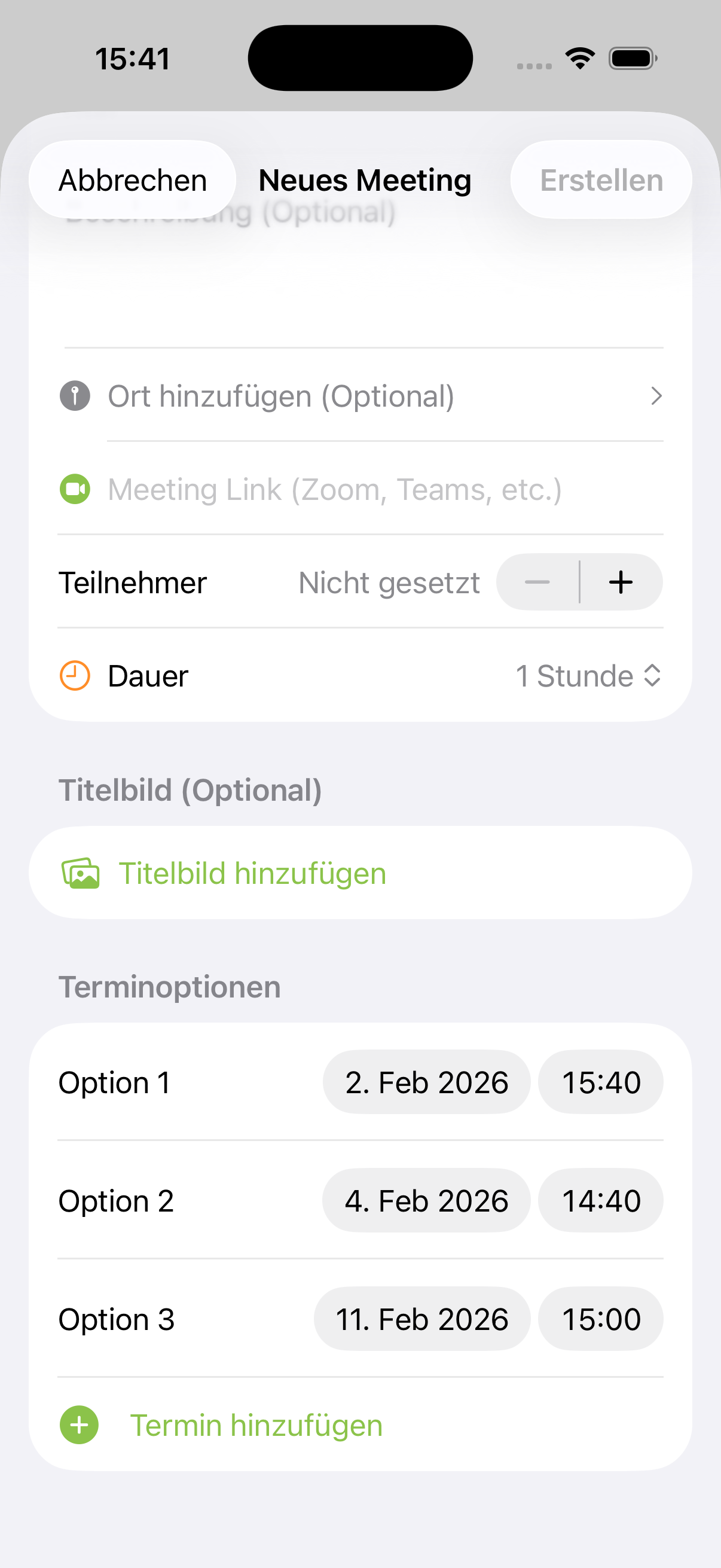Tap the Meeting Link input field
The height and width of the screenshot is (1568, 721).
tap(335, 489)
